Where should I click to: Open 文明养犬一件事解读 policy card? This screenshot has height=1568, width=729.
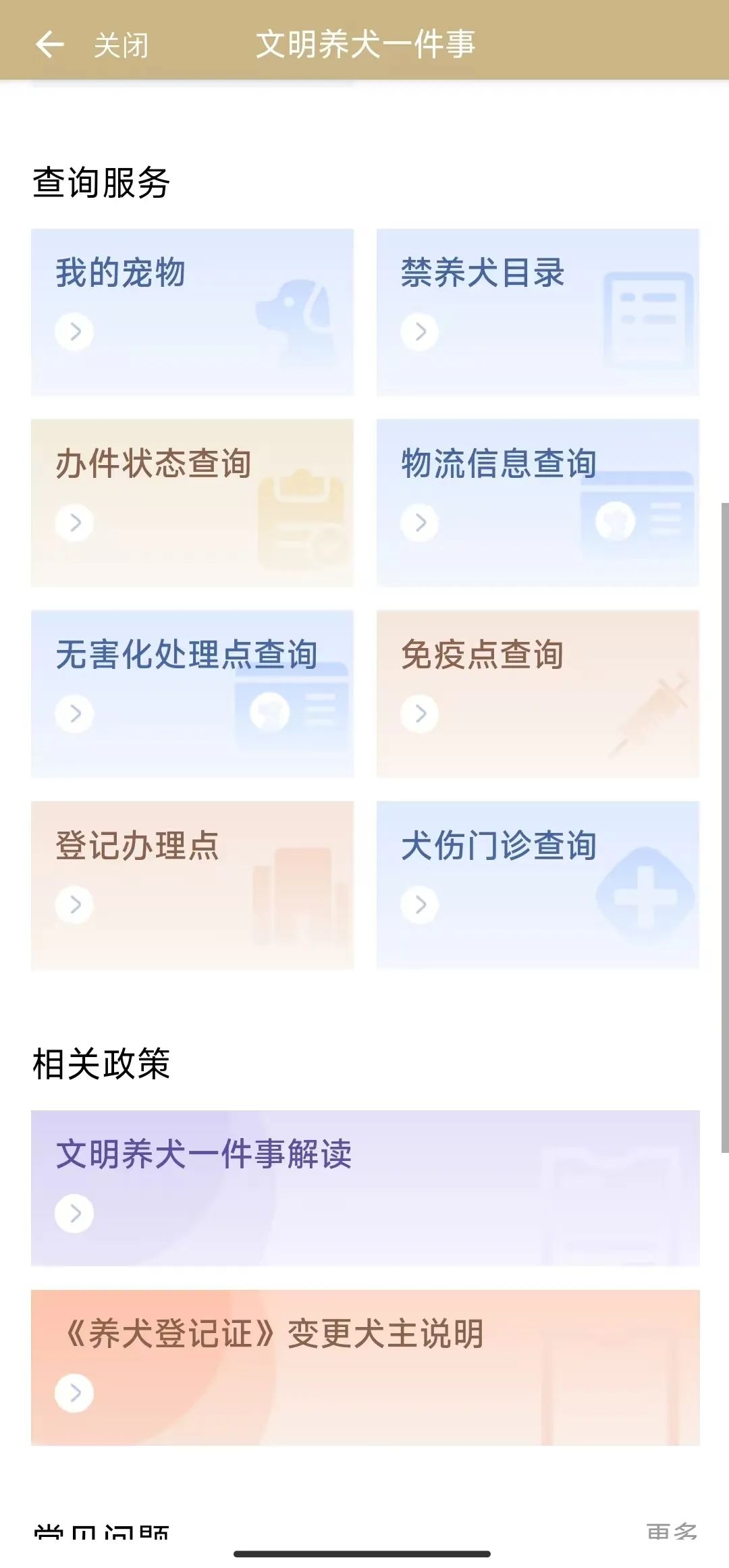[364, 1187]
